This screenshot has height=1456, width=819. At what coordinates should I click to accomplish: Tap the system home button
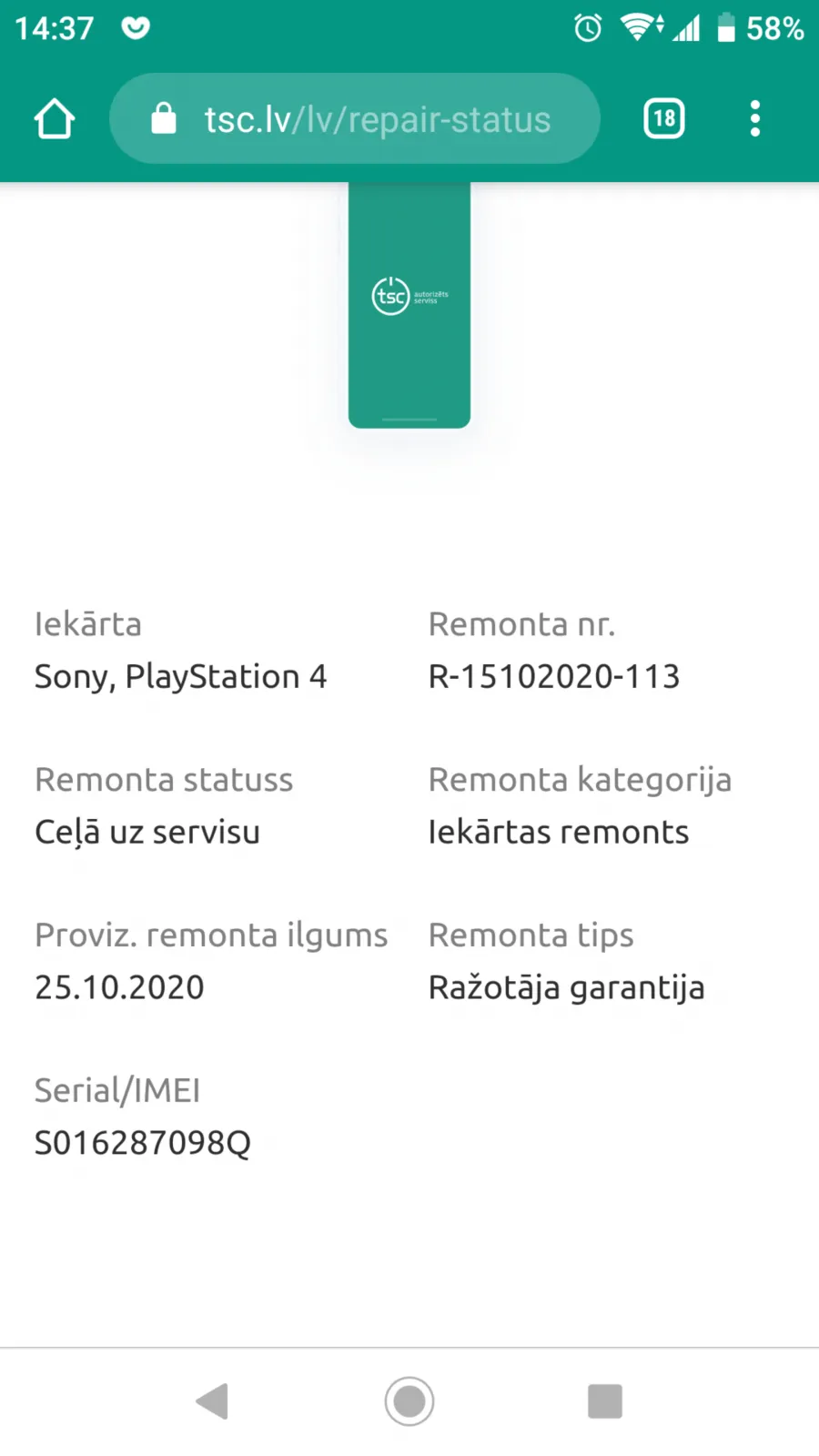(x=409, y=1401)
